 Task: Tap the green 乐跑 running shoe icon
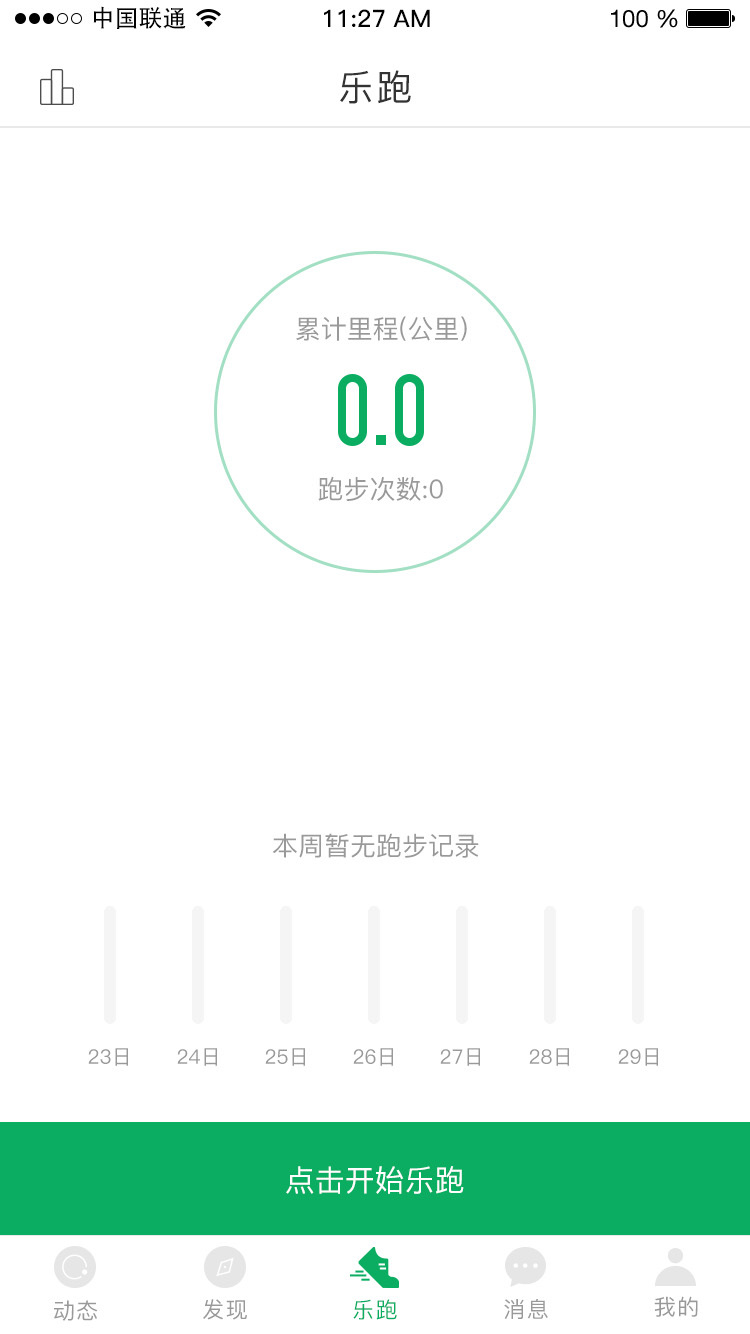375,1265
